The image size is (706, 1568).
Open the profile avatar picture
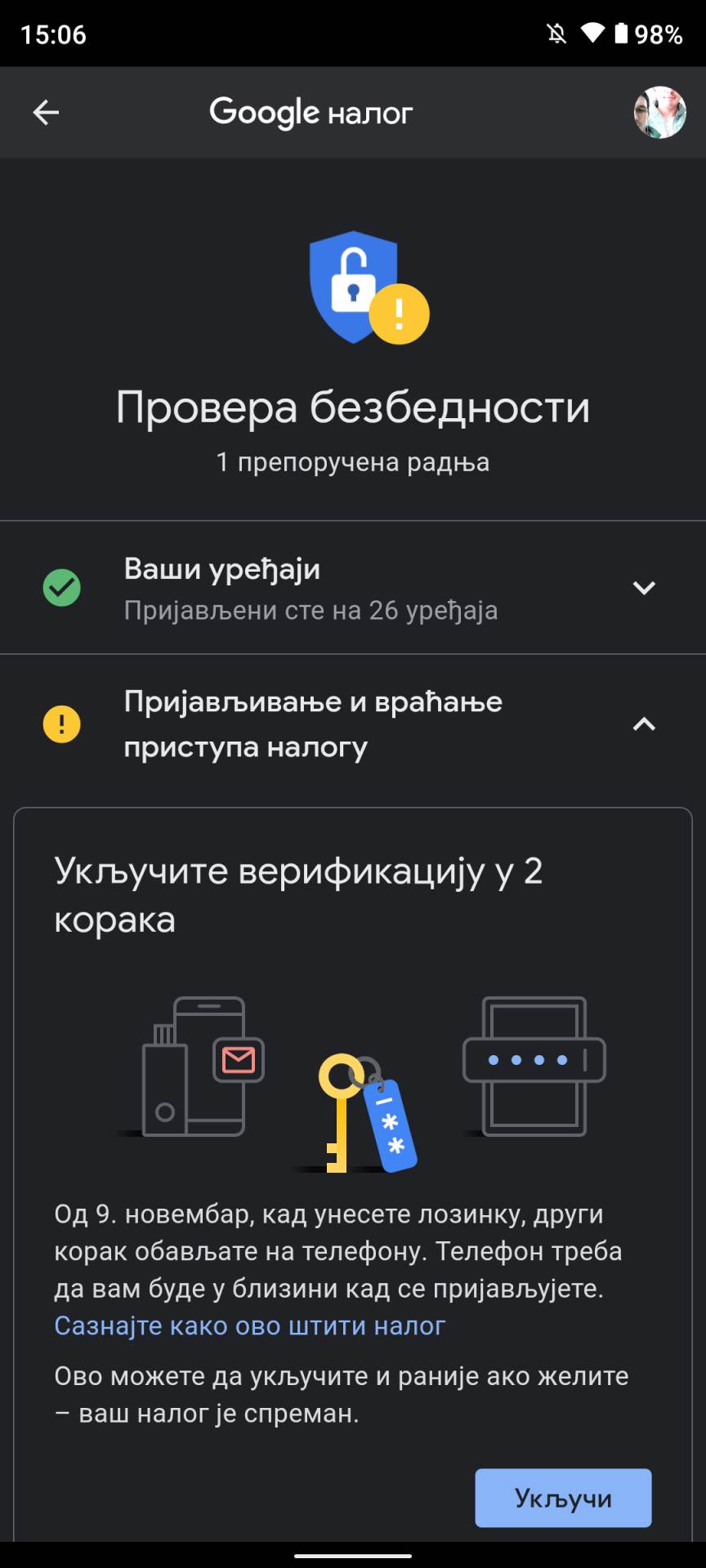tap(659, 112)
